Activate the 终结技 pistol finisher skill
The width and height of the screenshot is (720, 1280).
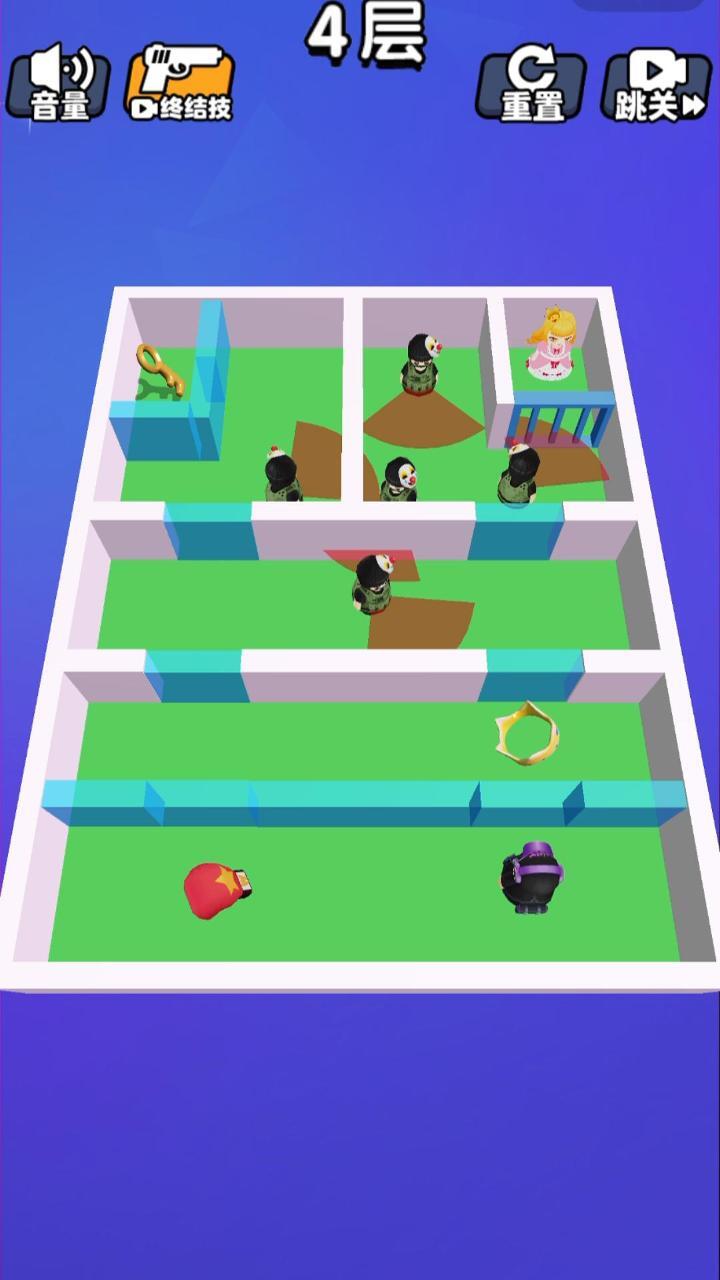tap(182, 84)
